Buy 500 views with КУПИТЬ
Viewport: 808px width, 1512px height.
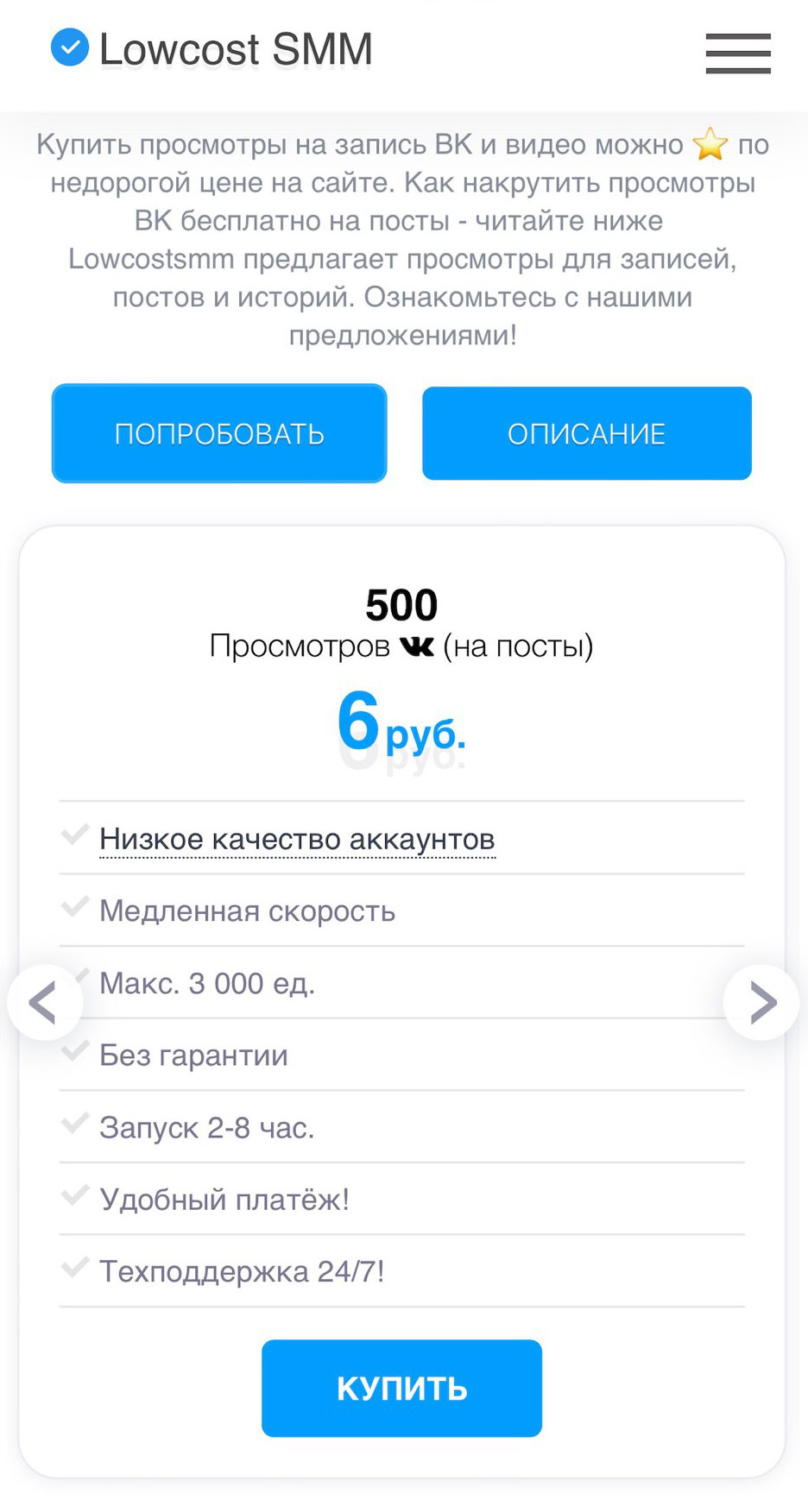(401, 1388)
